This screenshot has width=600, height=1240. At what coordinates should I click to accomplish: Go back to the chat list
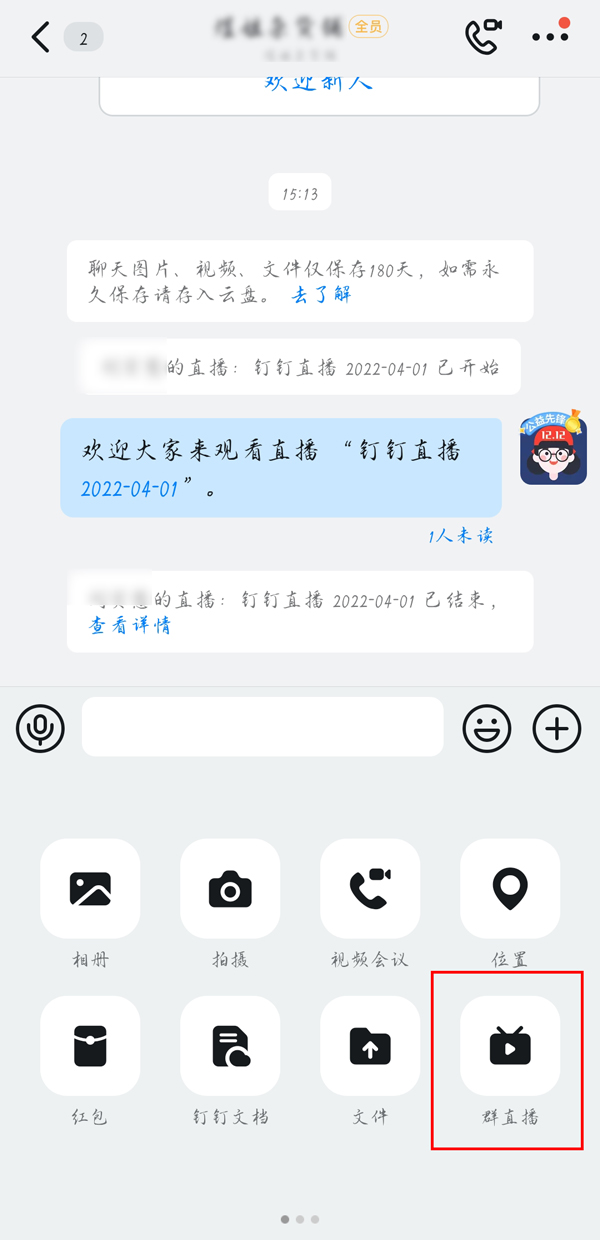click(x=40, y=38)
